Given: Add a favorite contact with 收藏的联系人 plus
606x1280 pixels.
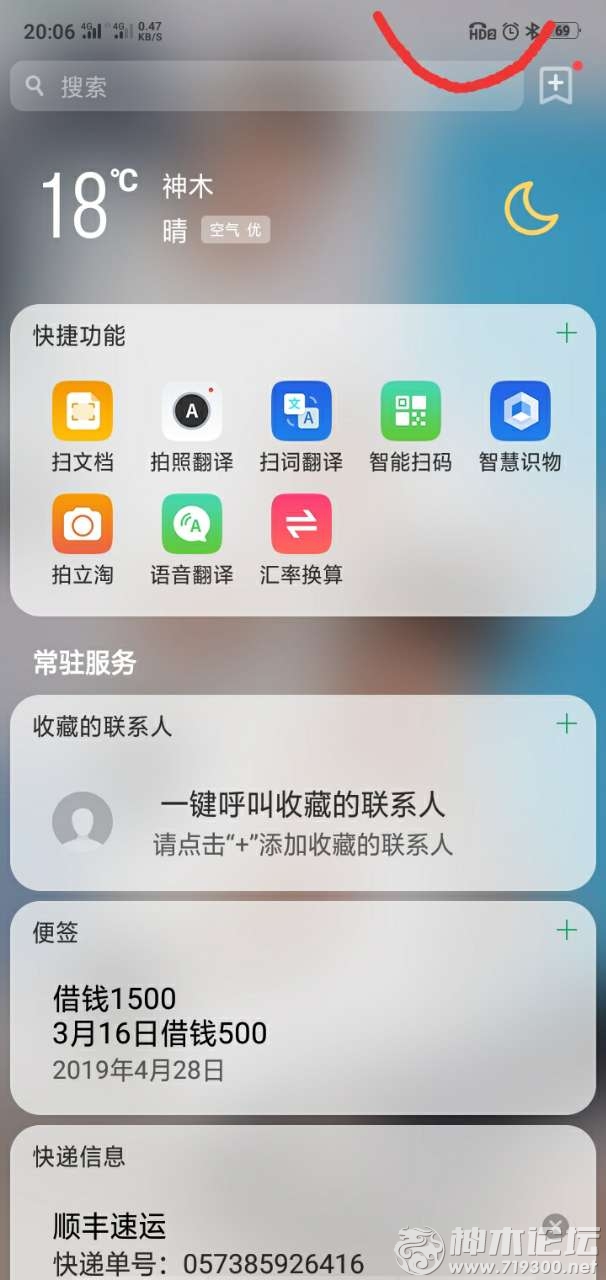Looking at the screenshot, I should (x=567, y=724).
